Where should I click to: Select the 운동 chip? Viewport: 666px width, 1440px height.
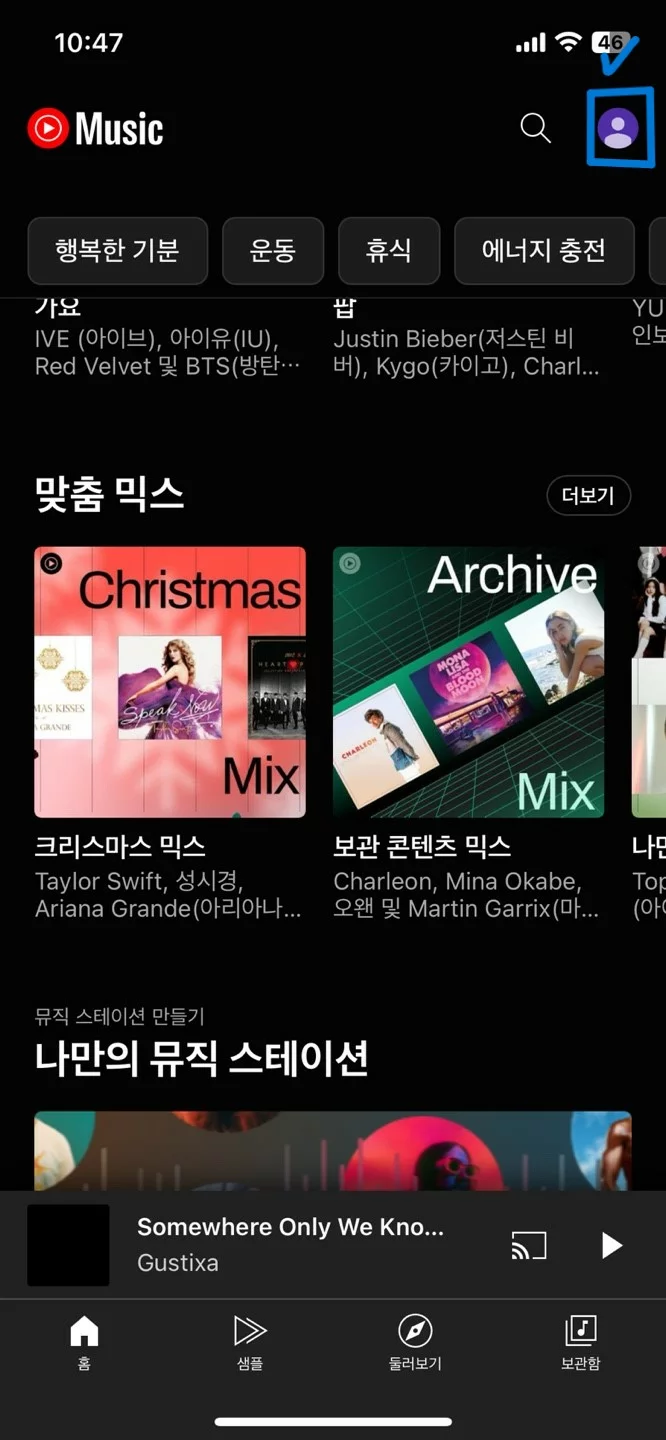tap(273, 250)
